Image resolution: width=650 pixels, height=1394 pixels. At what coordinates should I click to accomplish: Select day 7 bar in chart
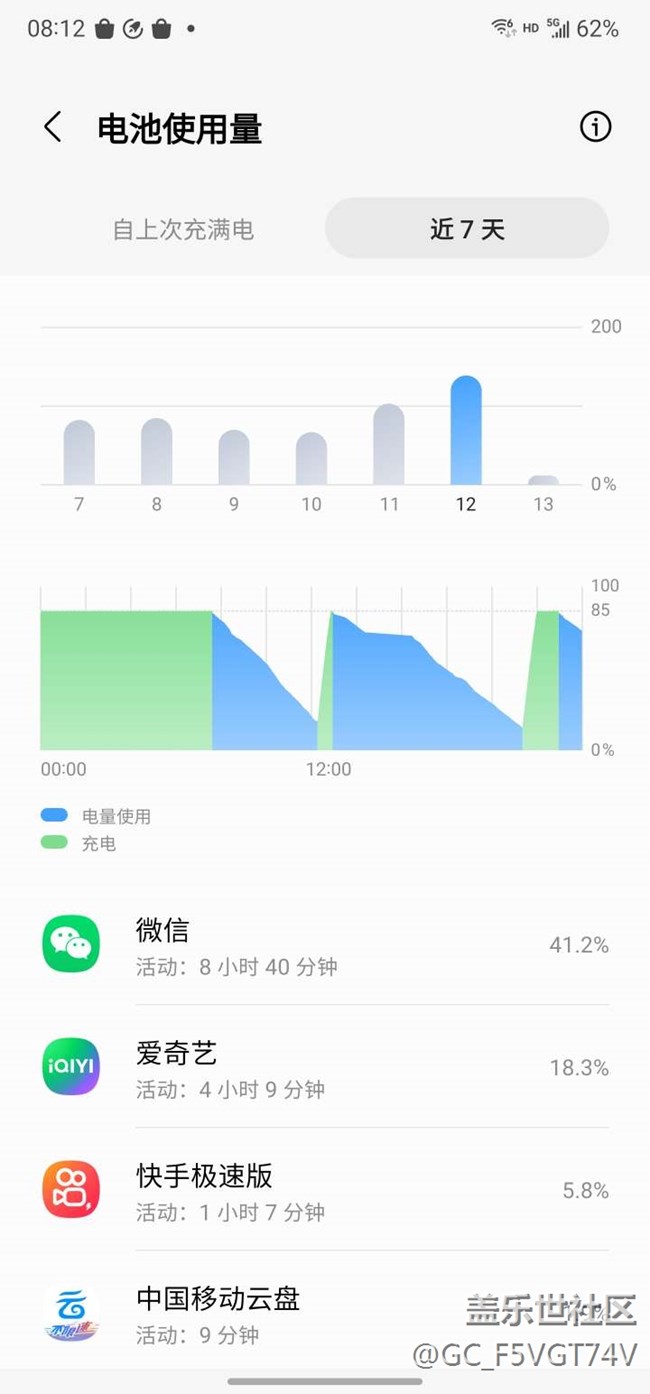pyautogui.click(x=79, y=453)
